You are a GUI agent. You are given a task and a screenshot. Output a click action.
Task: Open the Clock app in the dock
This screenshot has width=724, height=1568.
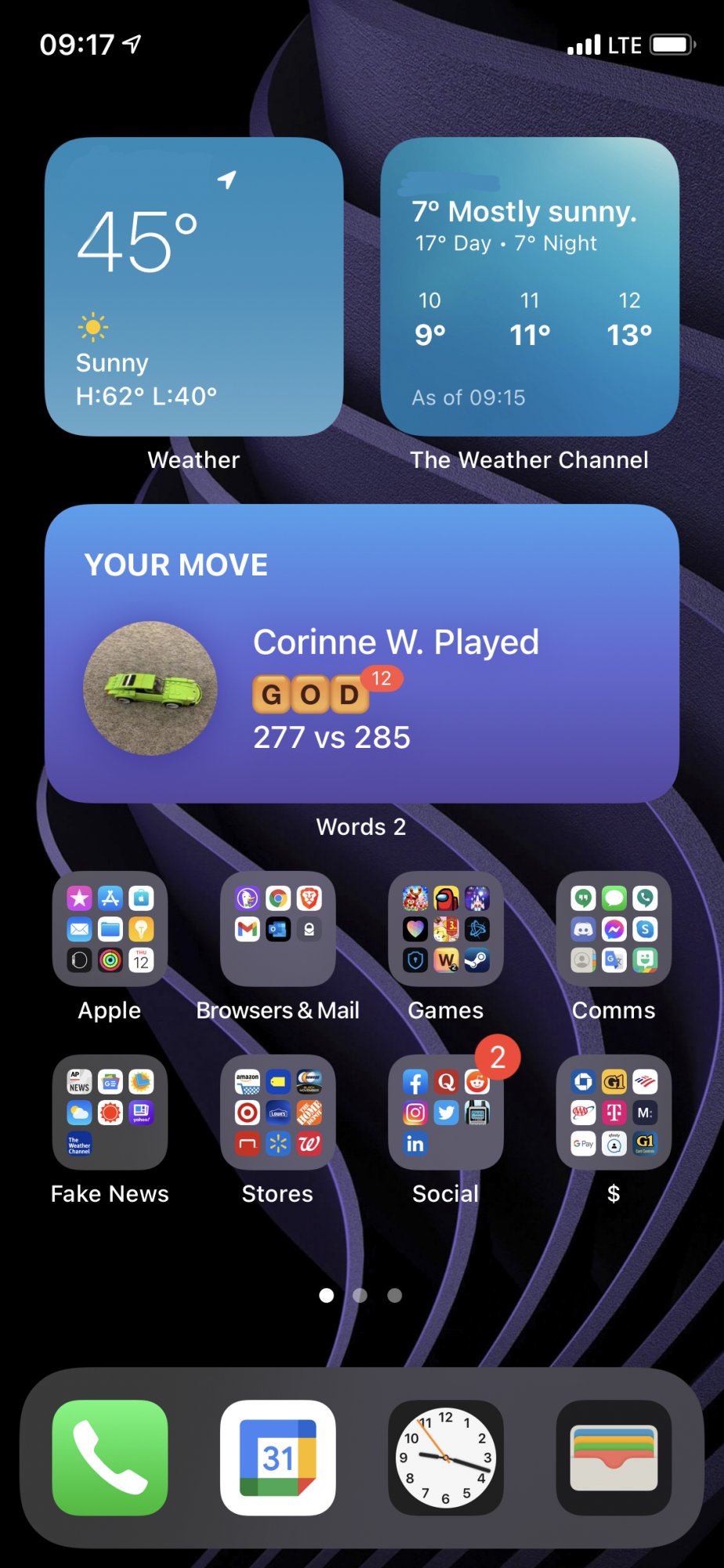click(446, 1457)
